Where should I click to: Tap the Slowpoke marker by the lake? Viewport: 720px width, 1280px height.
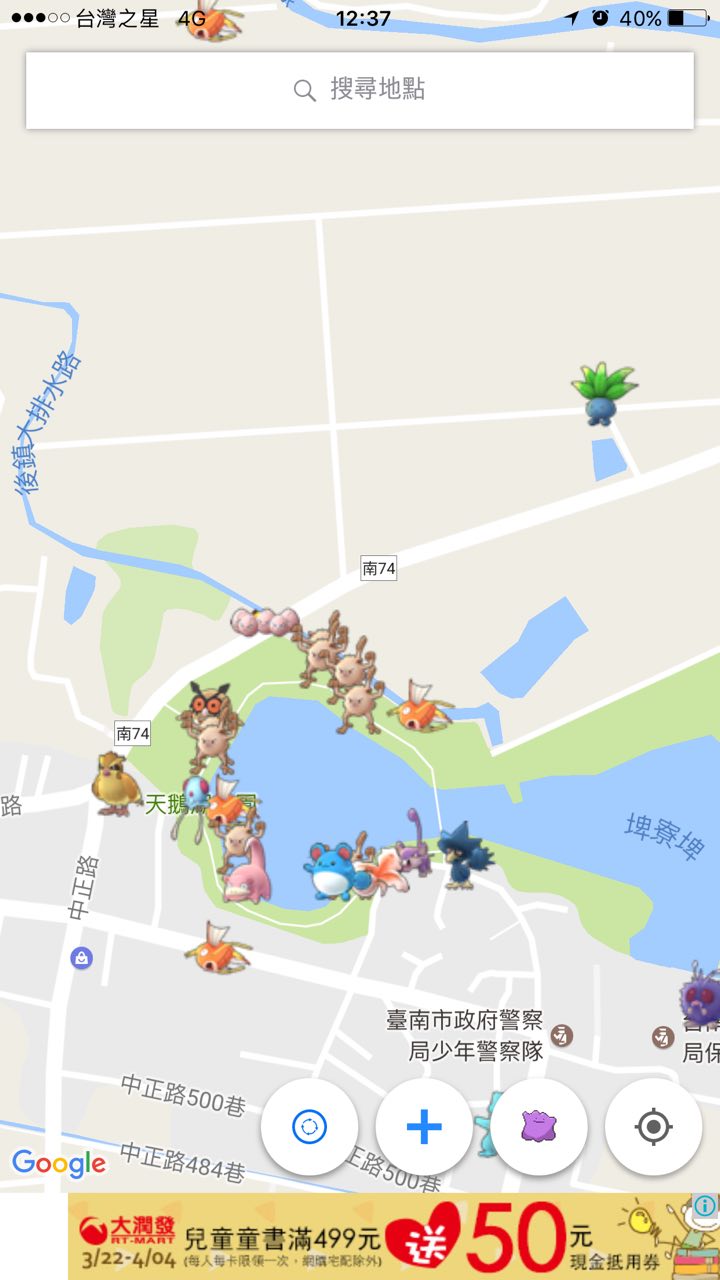(x=246, y=873)
